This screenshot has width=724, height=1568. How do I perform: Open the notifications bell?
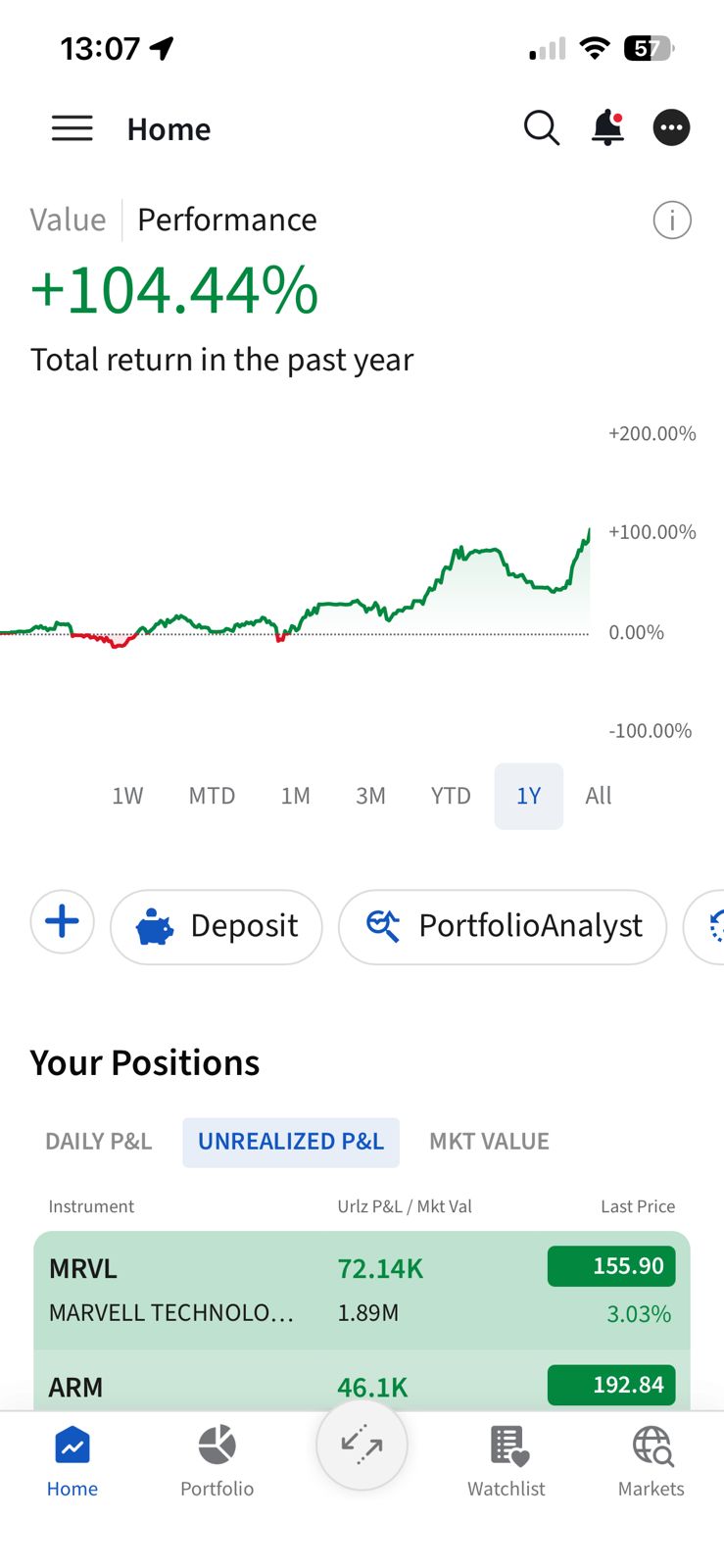pos(606,127)
